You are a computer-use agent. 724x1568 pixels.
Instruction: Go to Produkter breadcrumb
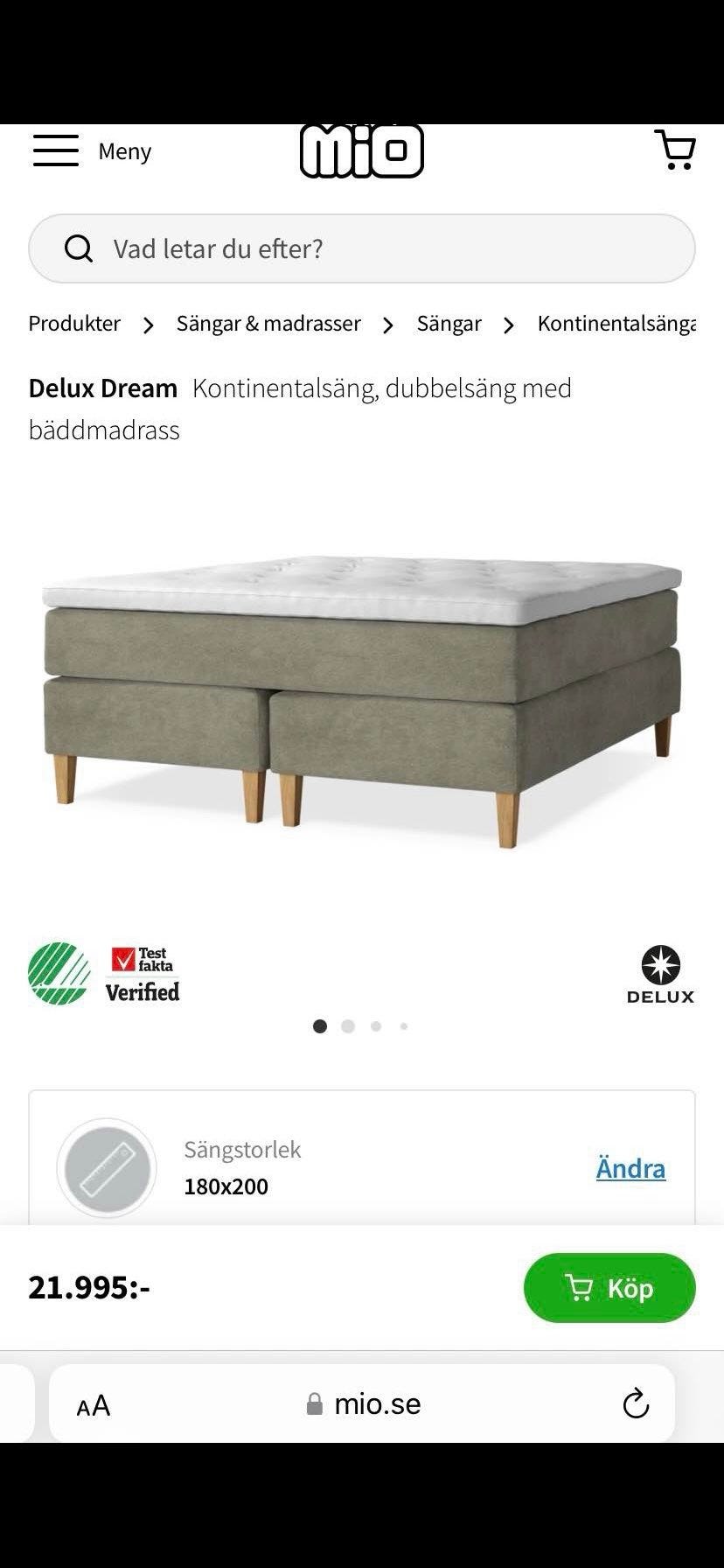[74, 324]
